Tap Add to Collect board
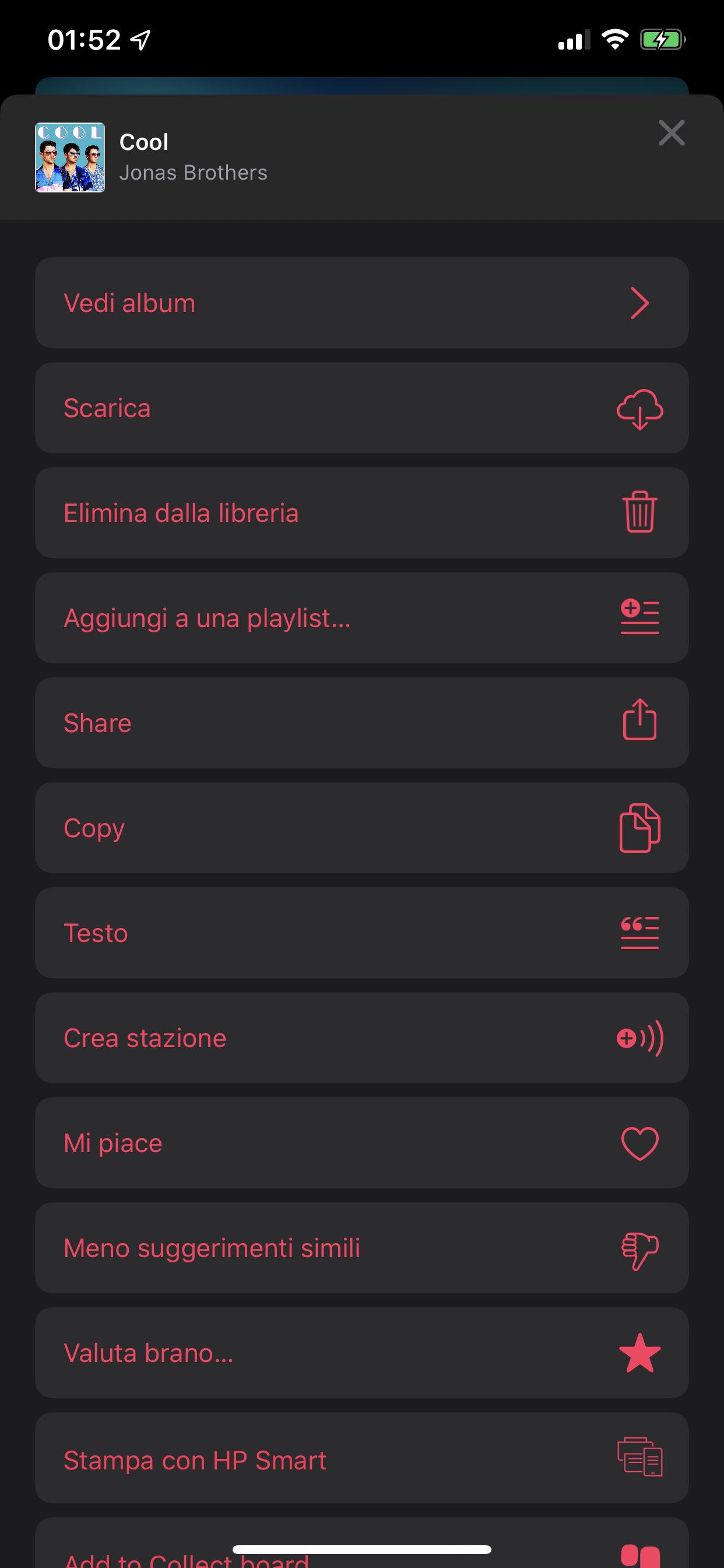Viewport: 724px width, 1568px height. pos(361,1543)
